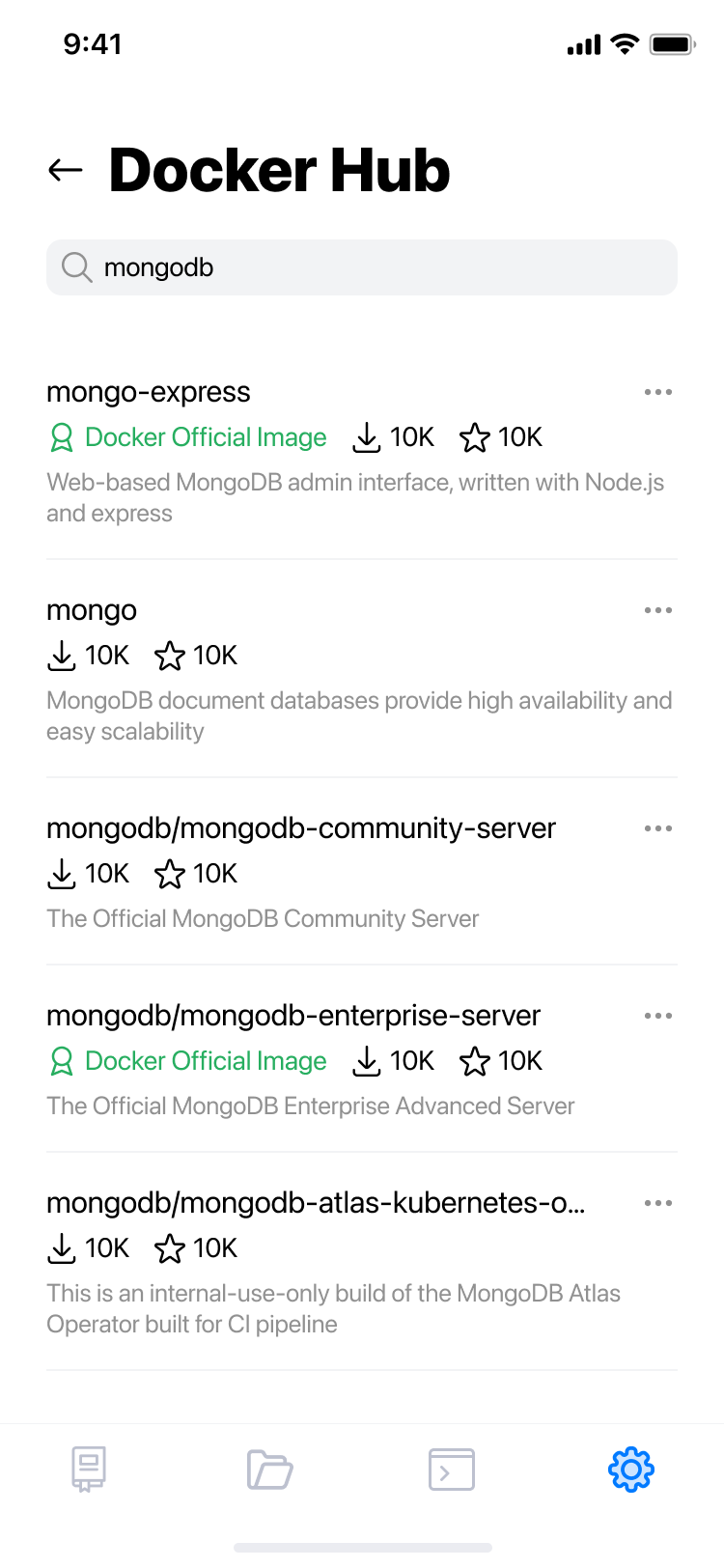Open the folder tab in bottom navigation
This screenshot has height=1568, width=724.
click(268, 1469)
